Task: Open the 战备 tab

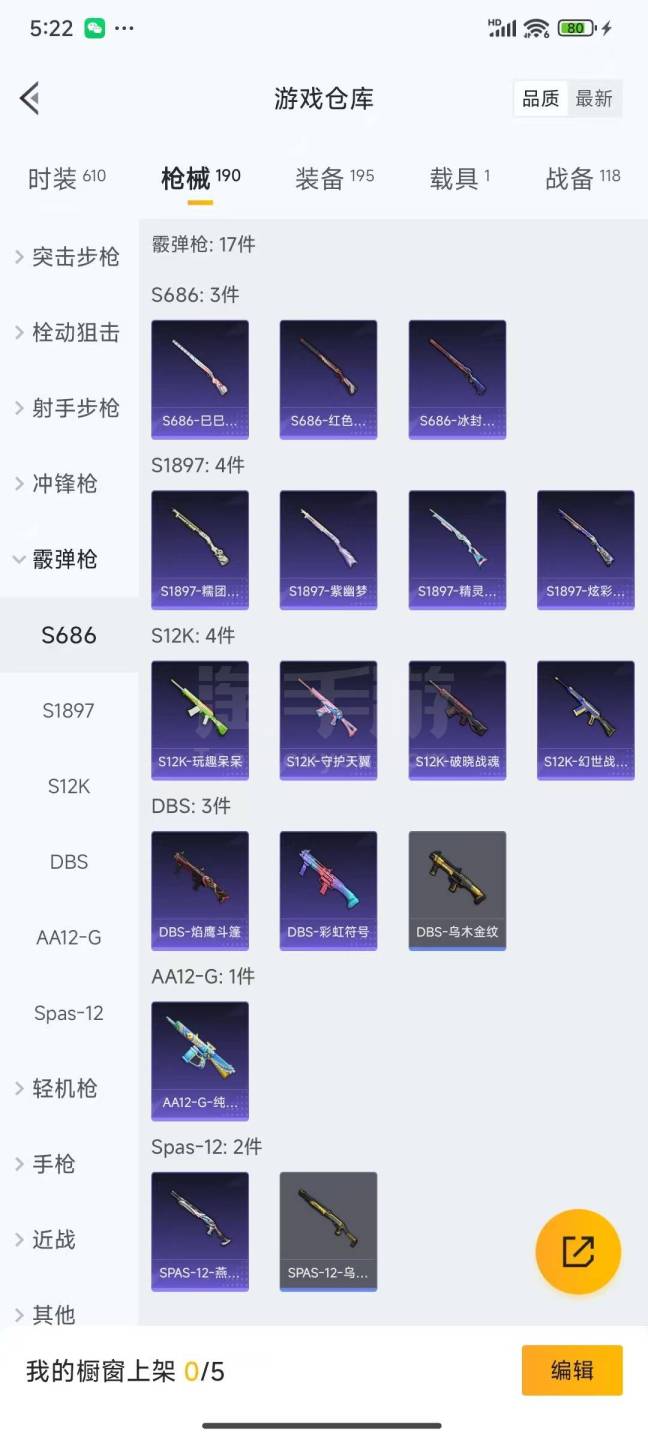Action: tap(583, 178)
